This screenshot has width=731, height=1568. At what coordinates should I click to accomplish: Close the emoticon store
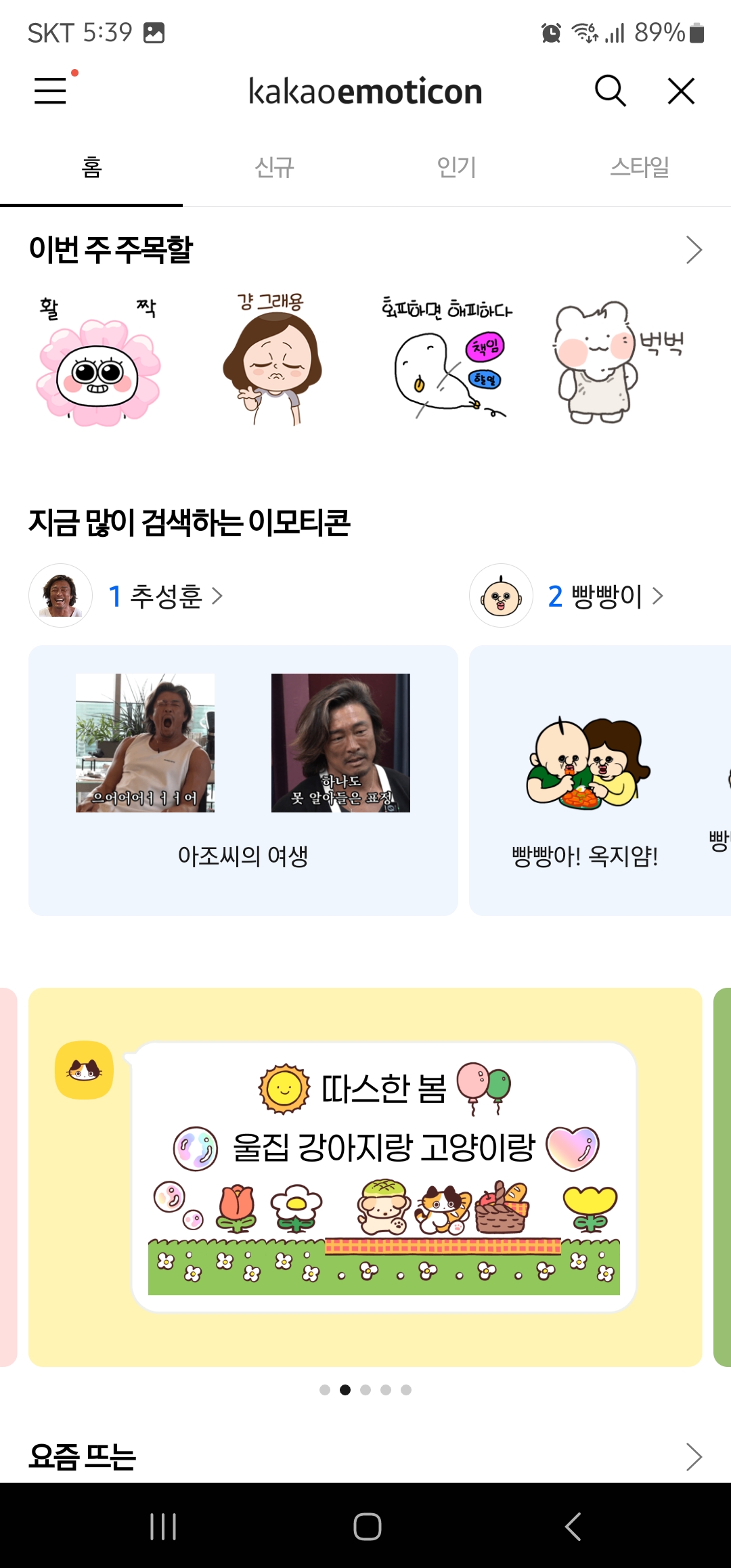(x=681, y=91)
